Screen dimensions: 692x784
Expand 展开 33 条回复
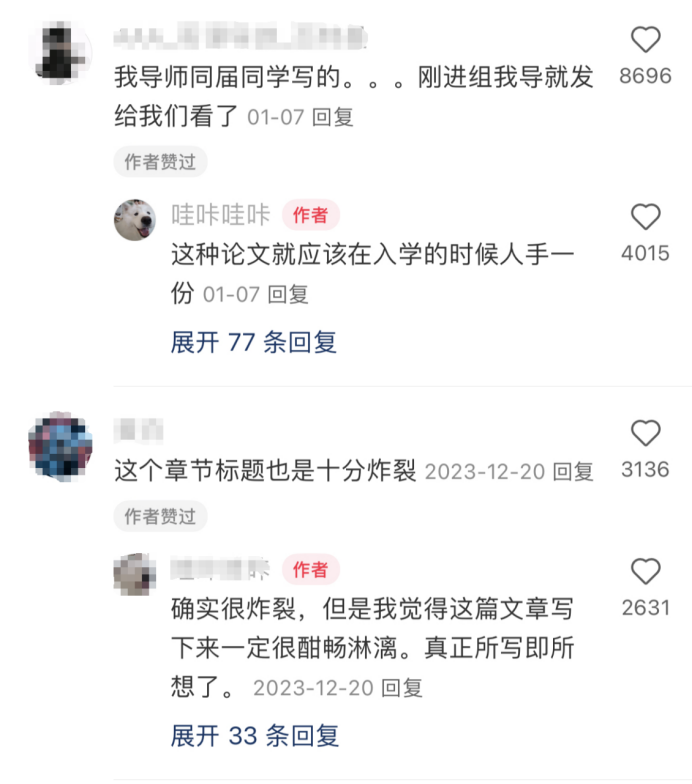coord(254,736)
